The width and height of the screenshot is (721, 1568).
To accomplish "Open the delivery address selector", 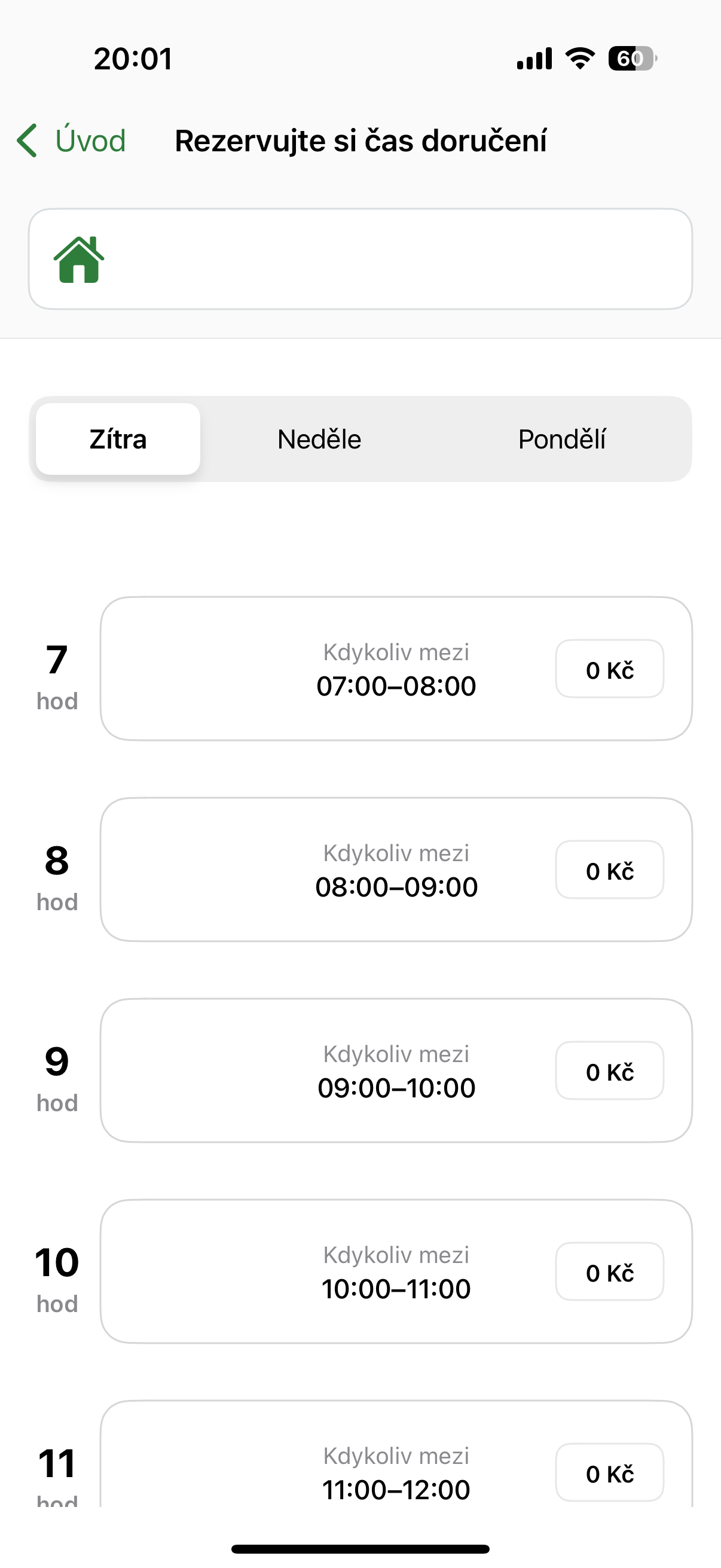I will pos(360,259).
